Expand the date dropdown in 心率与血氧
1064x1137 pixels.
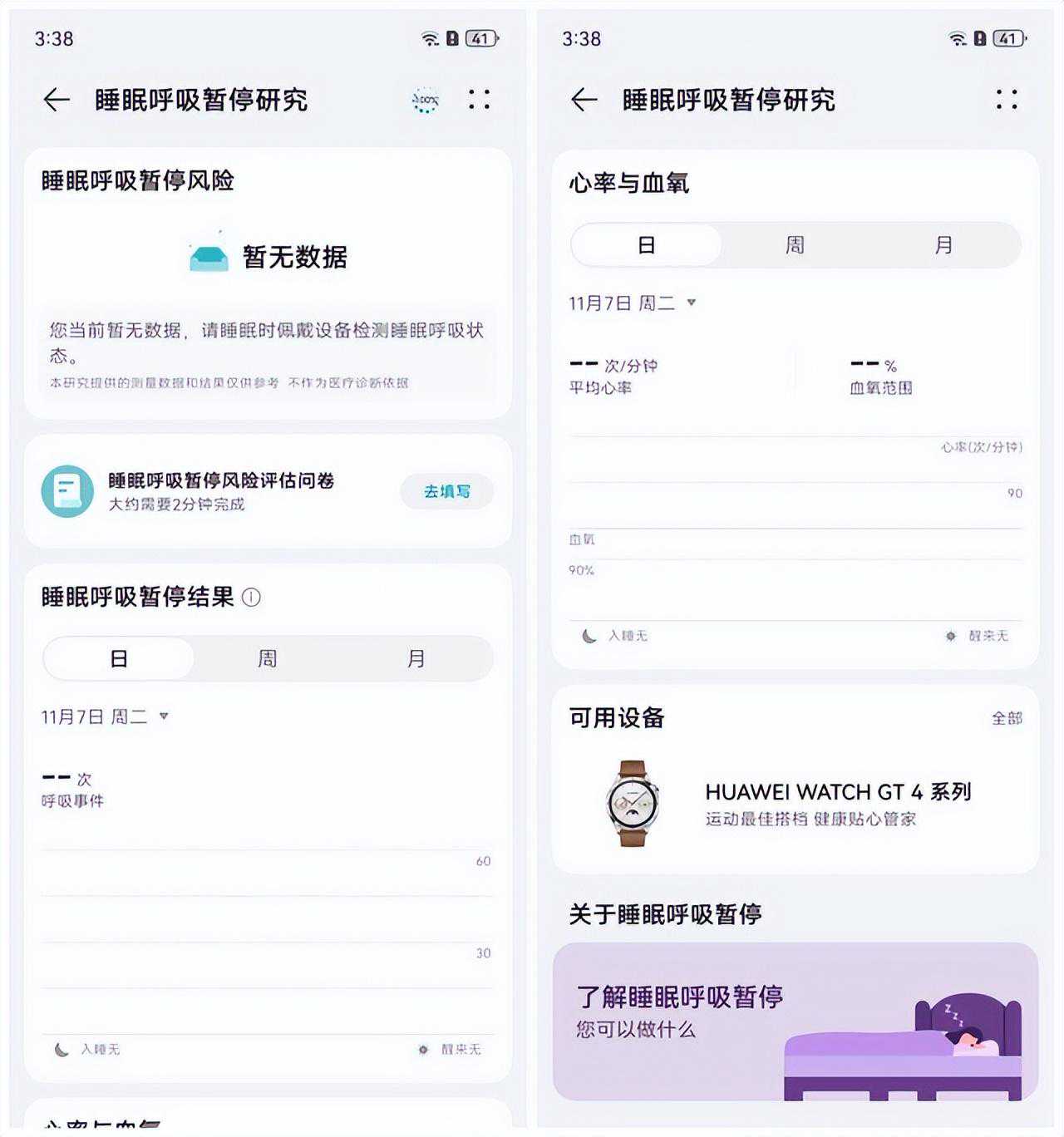point(692,303)
